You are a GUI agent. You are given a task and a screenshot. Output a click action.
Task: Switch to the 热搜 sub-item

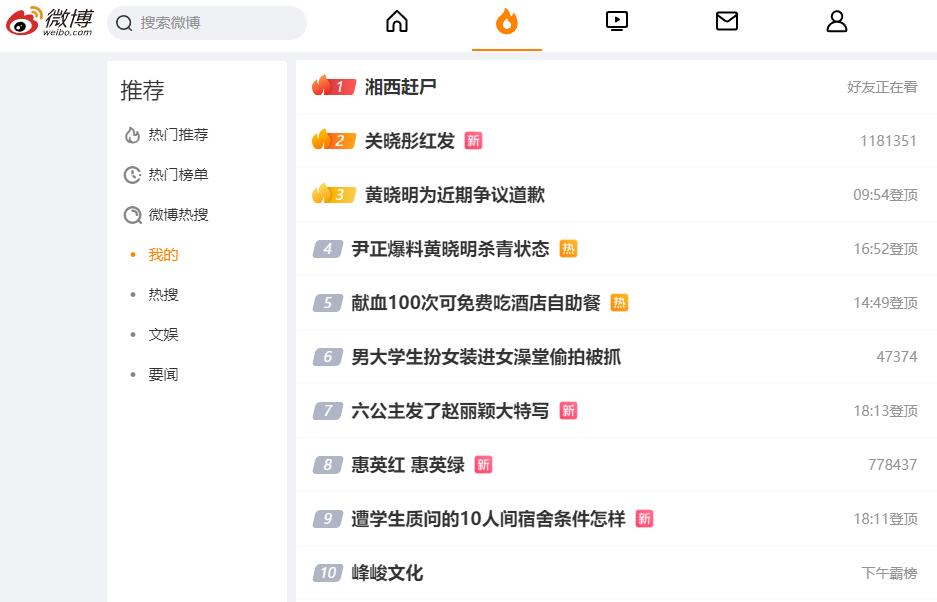(x=163, y=295)
